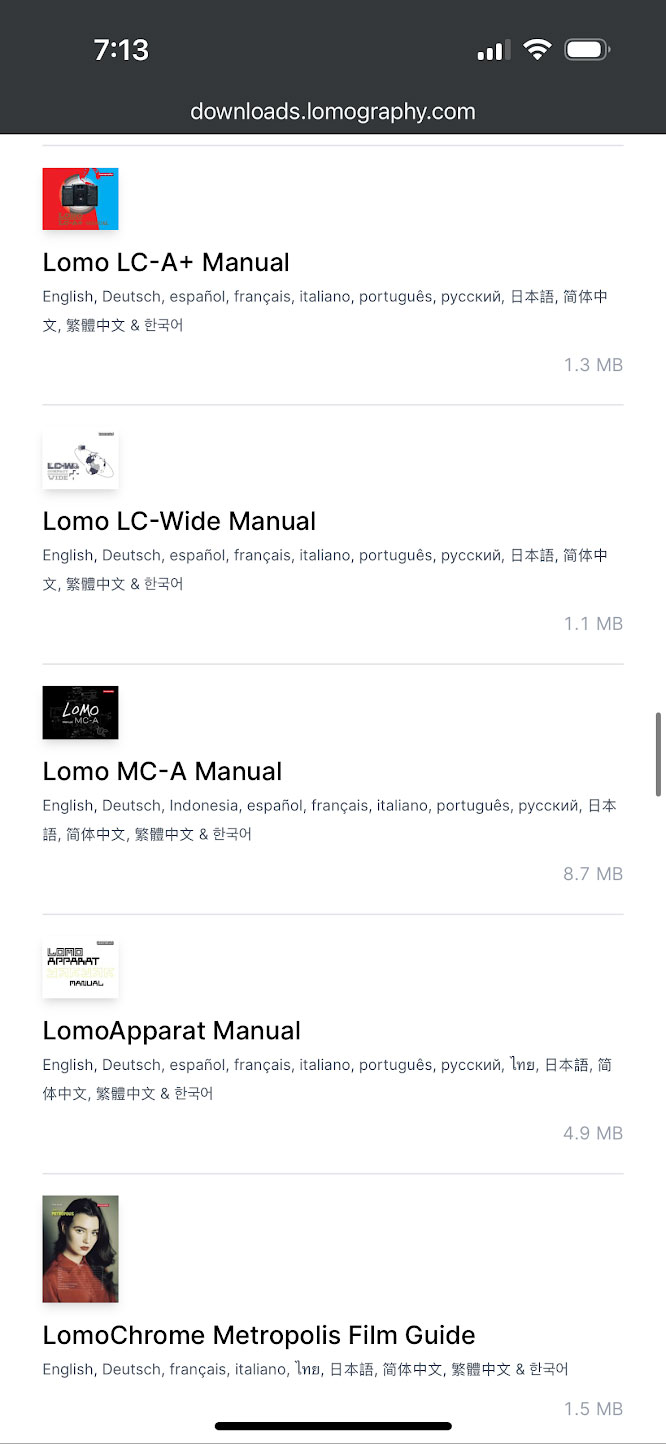666x1444 pixels.
Task: Open the LomoChrome Metropolis Film Guide
Action: coord(258,1335)
